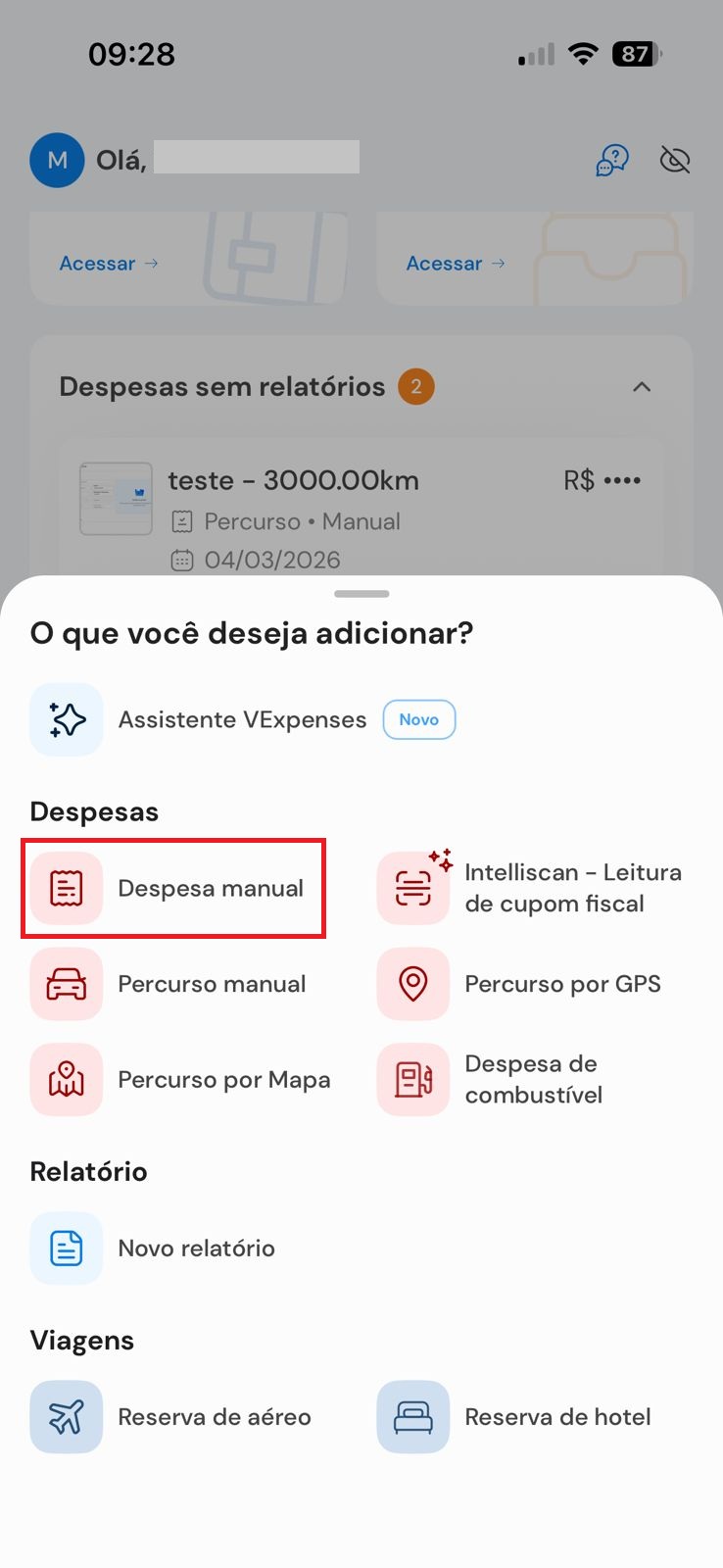The height and width of the screenshot is (1568, 723).
Task: Open Reserva de aéreo
Action: coord(171,1417)
